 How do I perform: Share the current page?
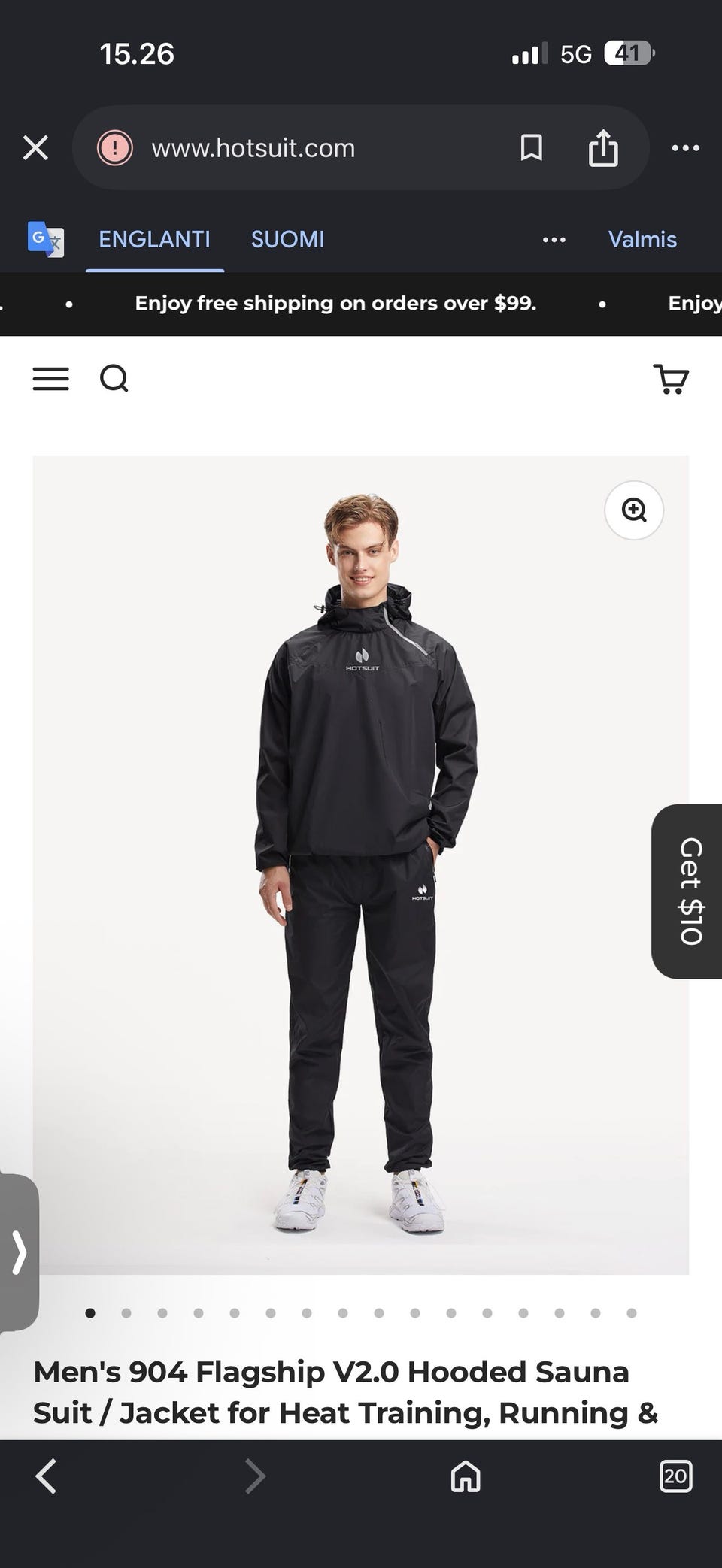(x=603, y=147)
